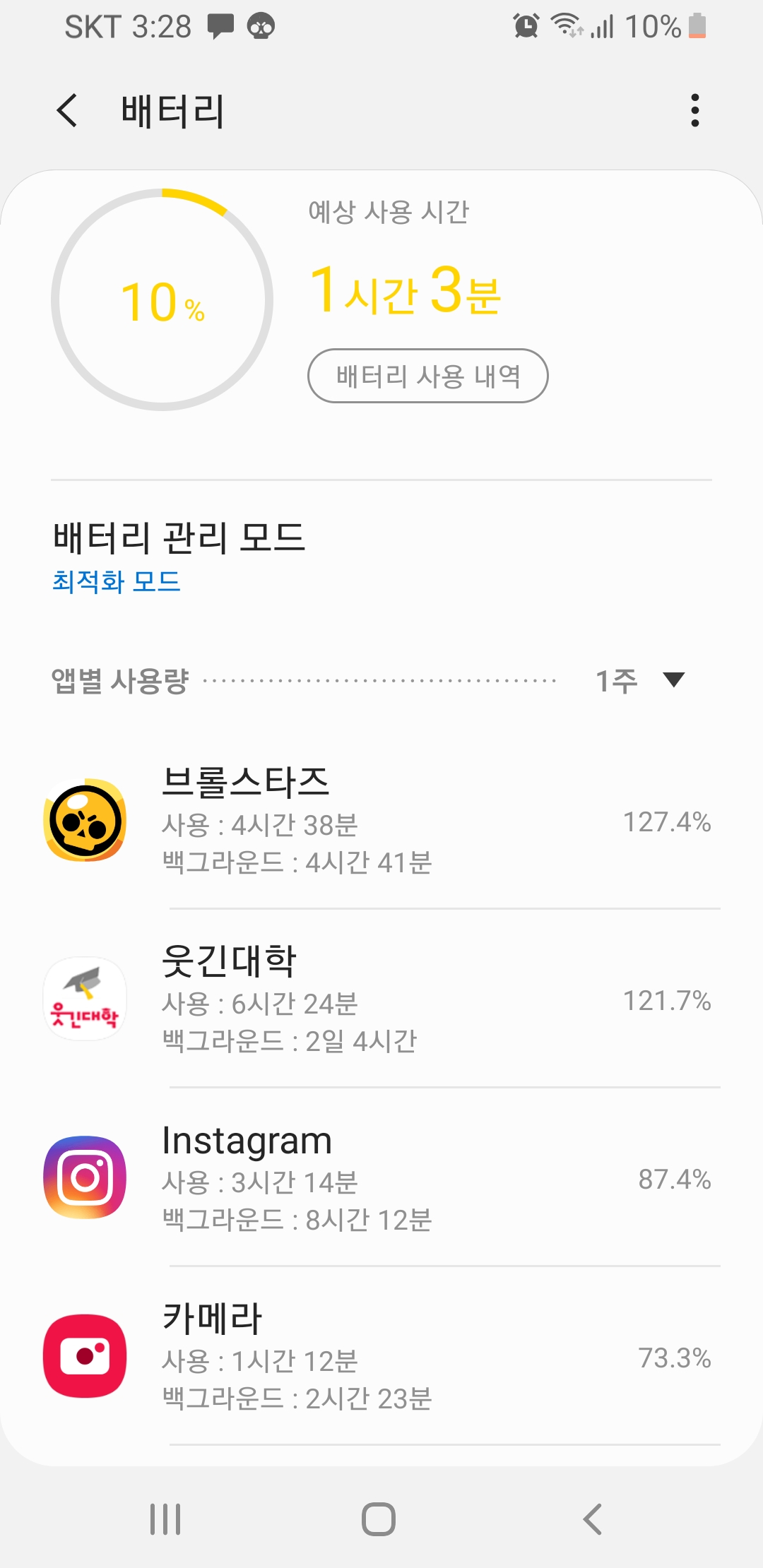View Instagram battery usage details

pos(381,1178)
